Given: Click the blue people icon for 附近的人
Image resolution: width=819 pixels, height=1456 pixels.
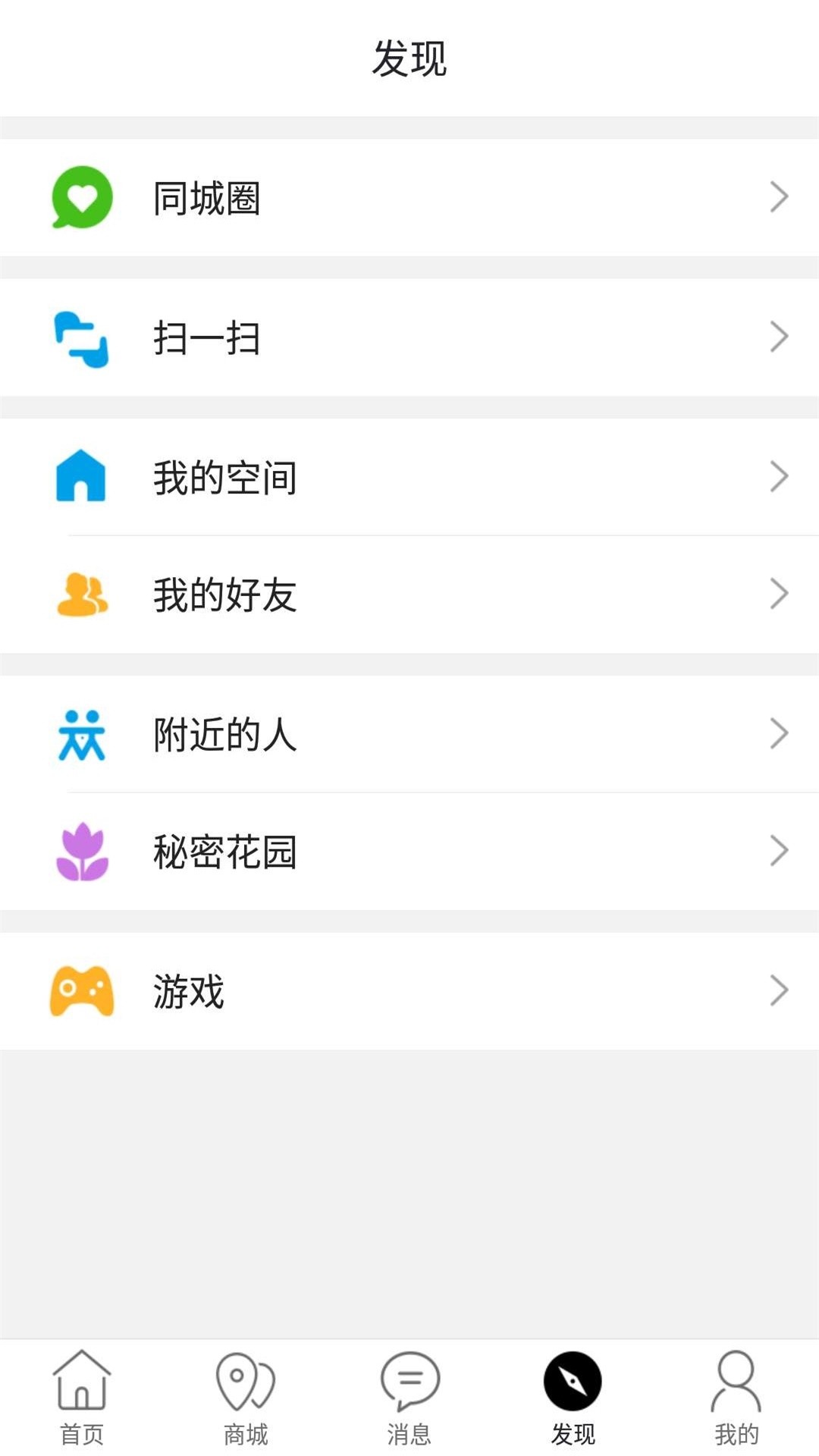Looking at the screenshot, I should click(81, 732).
